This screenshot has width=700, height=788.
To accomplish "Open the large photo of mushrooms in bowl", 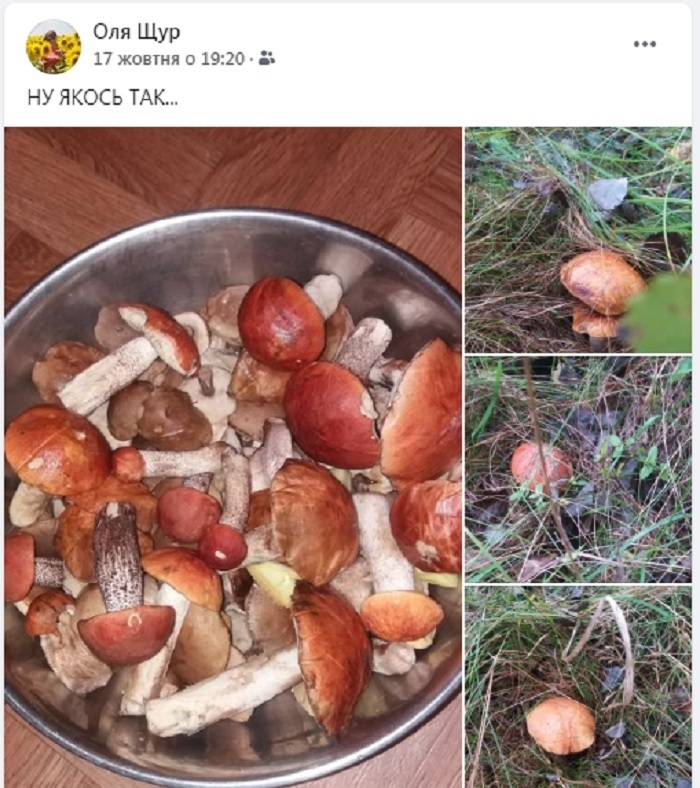I will (233, 456).
